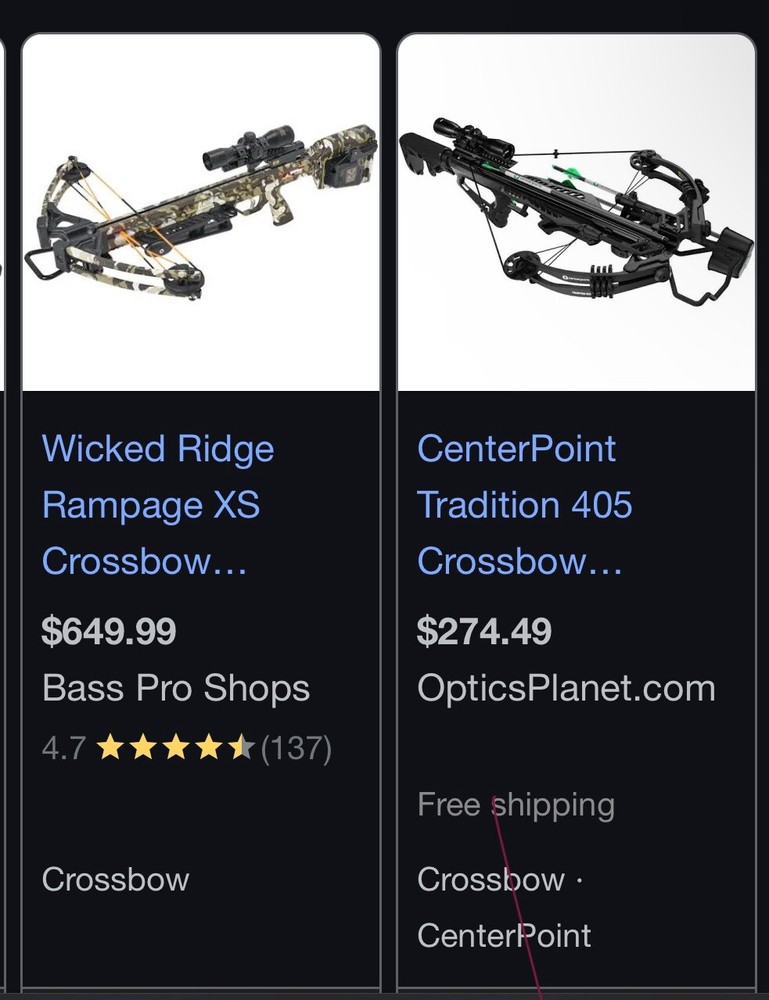
Task: Click the fourth yellow rating star
Action: click(210, 746)
